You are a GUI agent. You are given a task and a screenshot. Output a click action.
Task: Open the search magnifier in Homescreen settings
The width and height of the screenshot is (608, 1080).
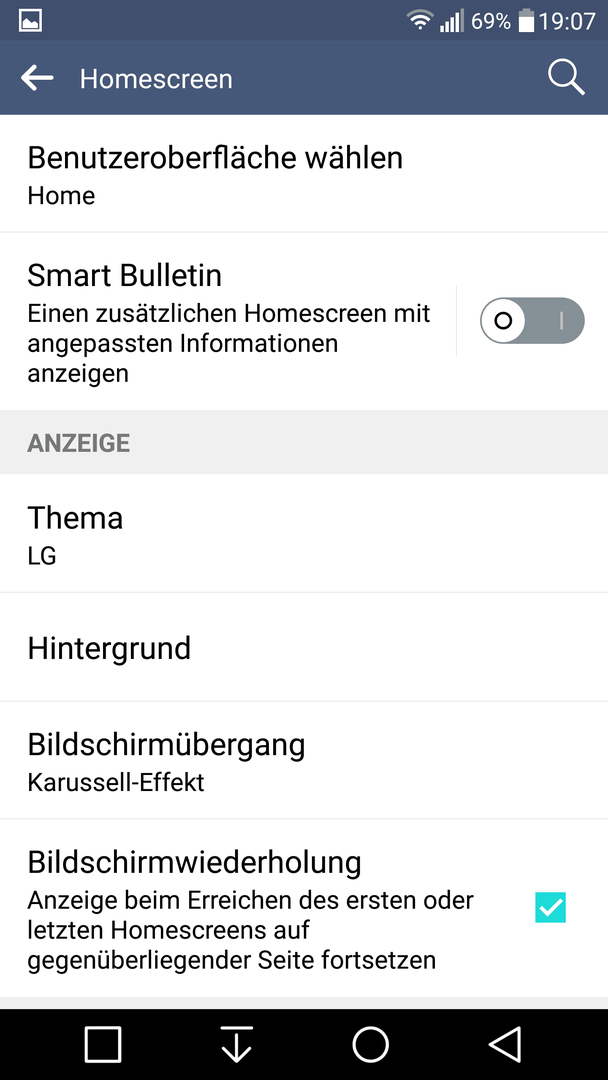[x=566, y=78]
